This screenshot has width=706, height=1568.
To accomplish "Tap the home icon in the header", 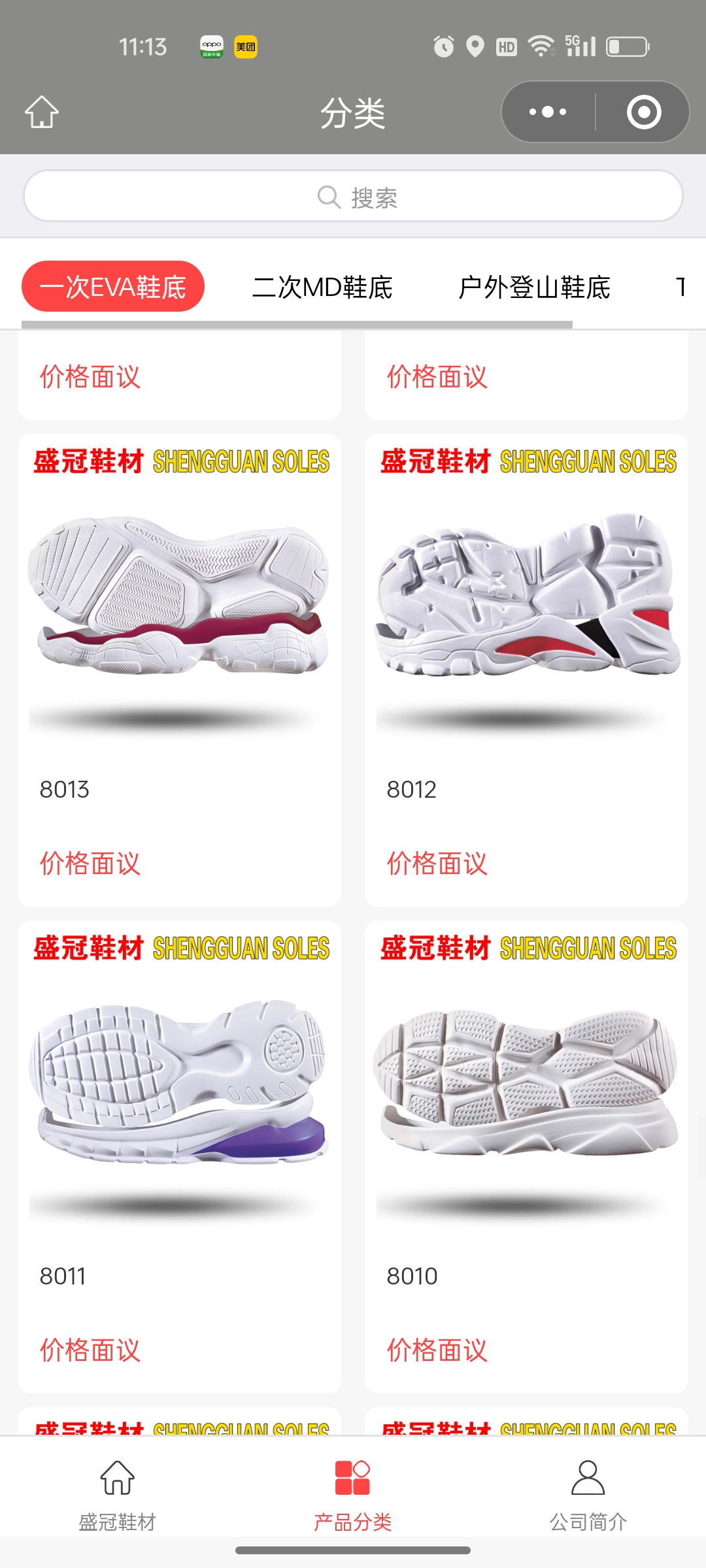I will coord(42,112).
